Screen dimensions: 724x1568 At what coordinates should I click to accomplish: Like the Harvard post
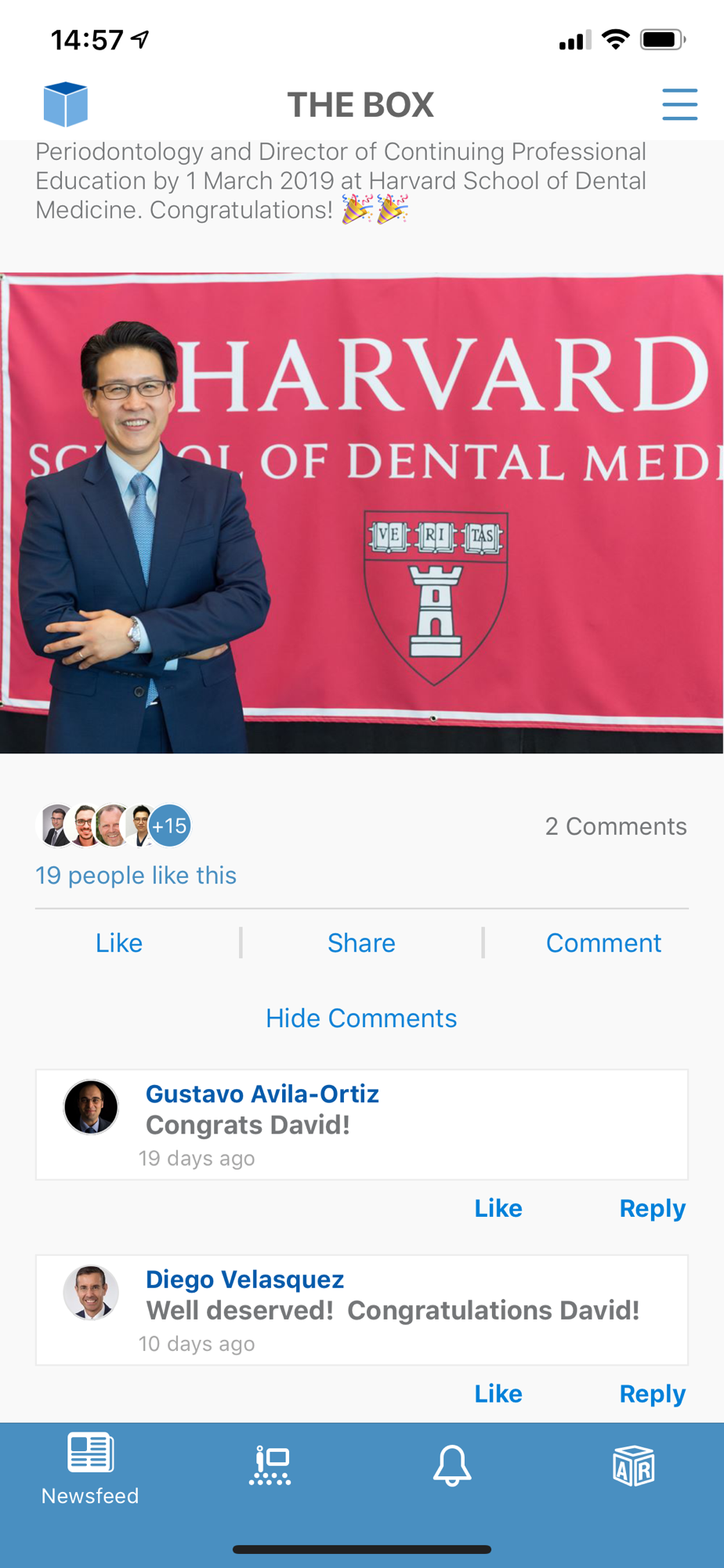pos(119,942)
